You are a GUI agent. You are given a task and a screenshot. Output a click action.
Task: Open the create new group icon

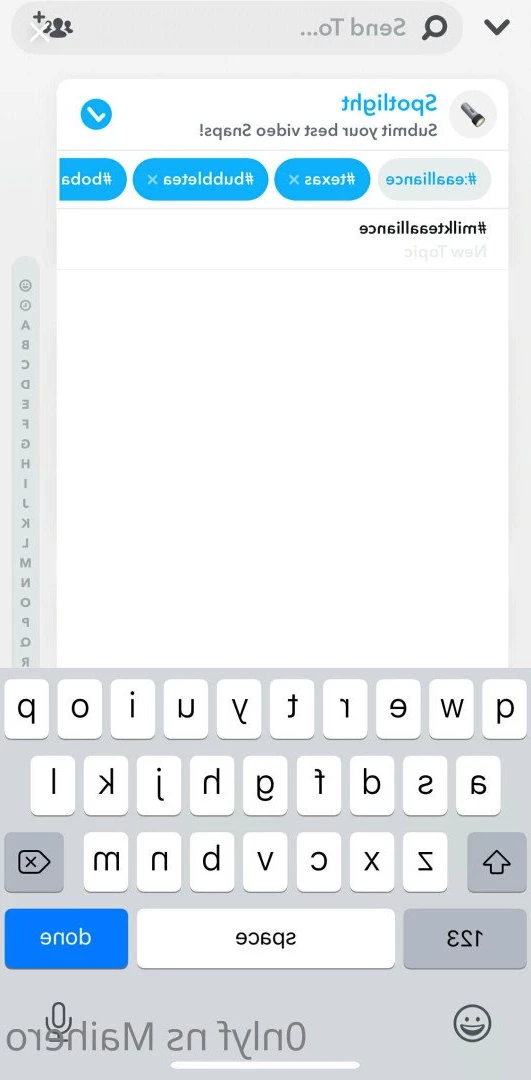54,26
